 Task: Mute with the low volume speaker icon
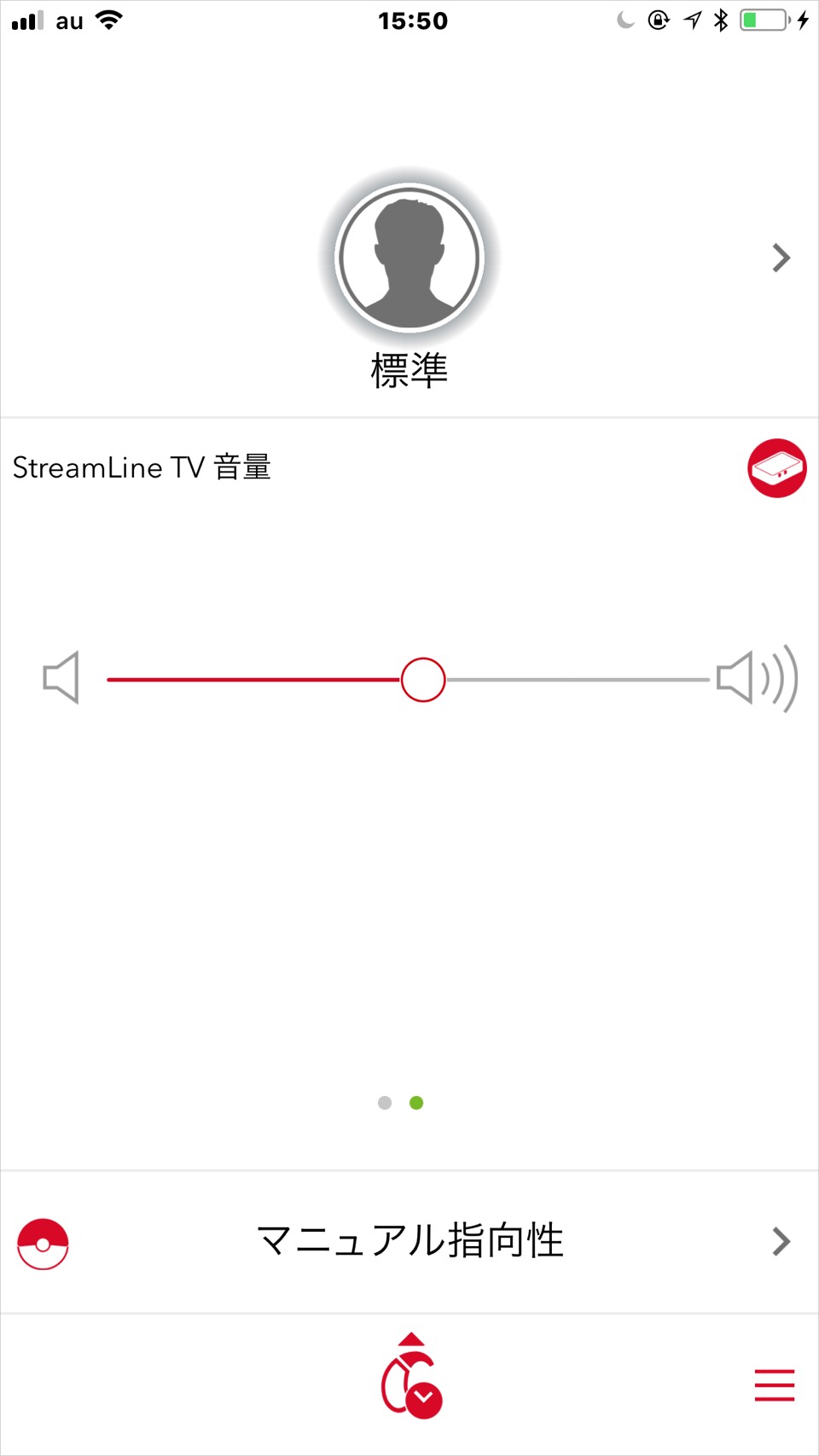click(x=61, y=678)
